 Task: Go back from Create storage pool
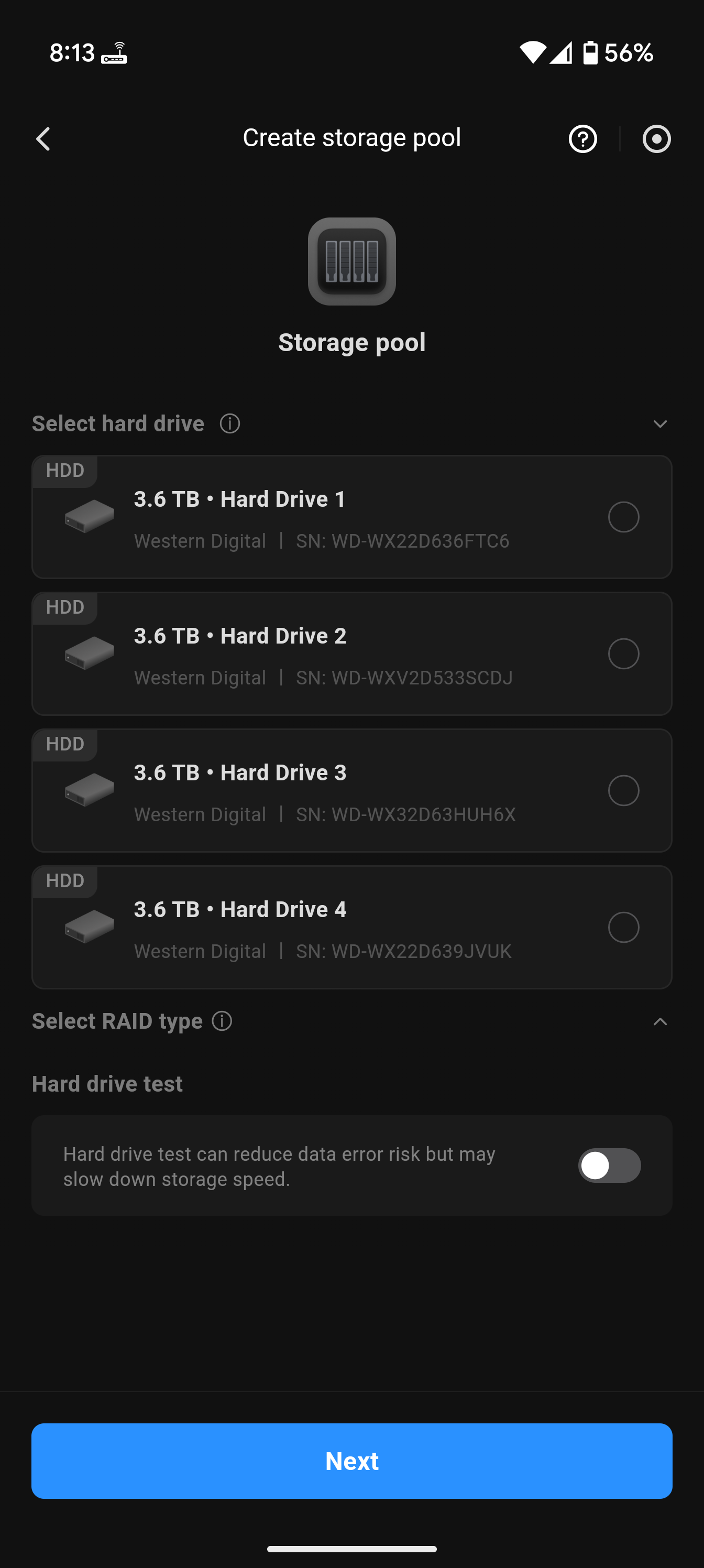pyautogui.click(x=43, y=139)
